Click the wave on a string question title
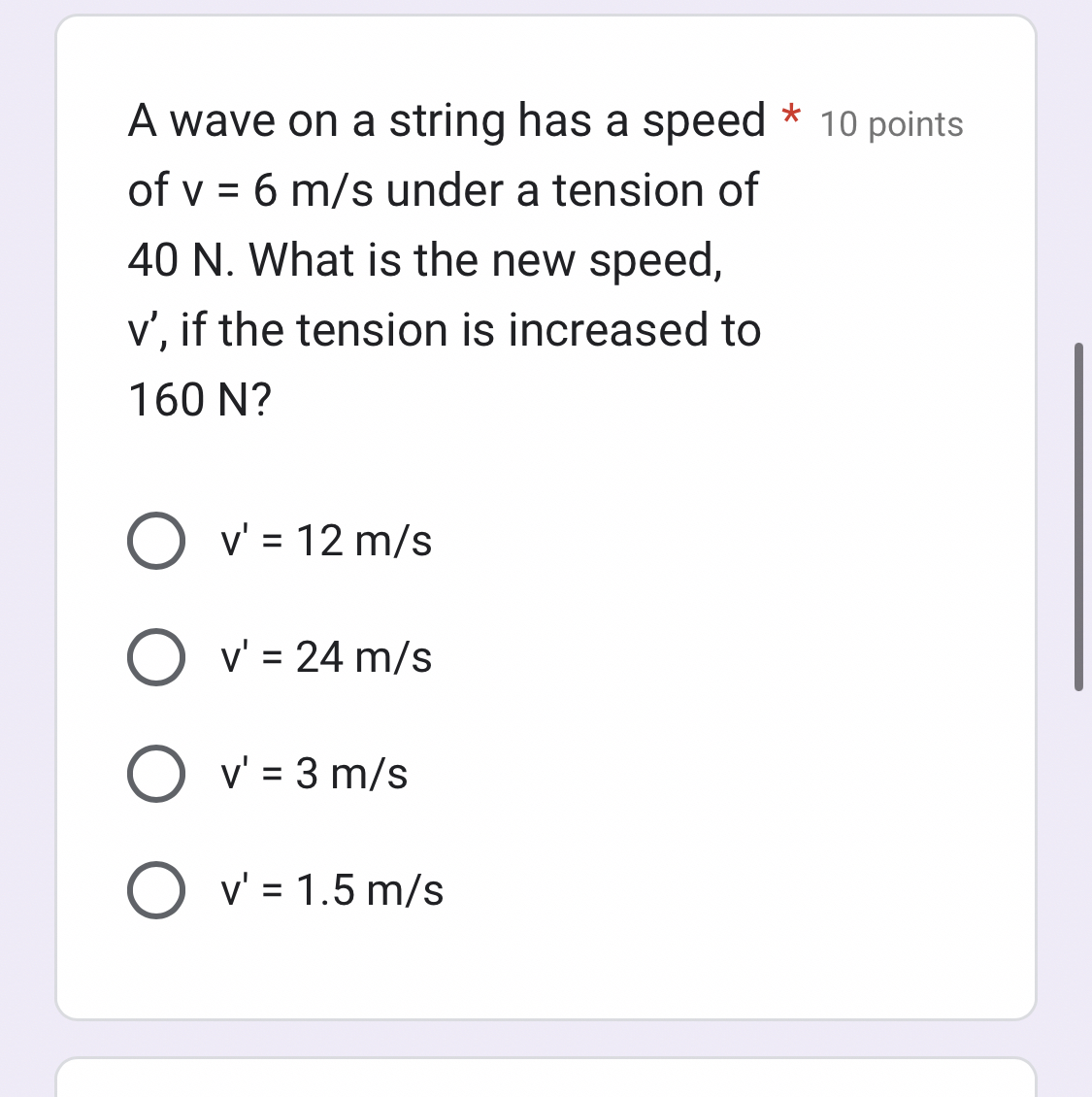 [x=447, y=120]
